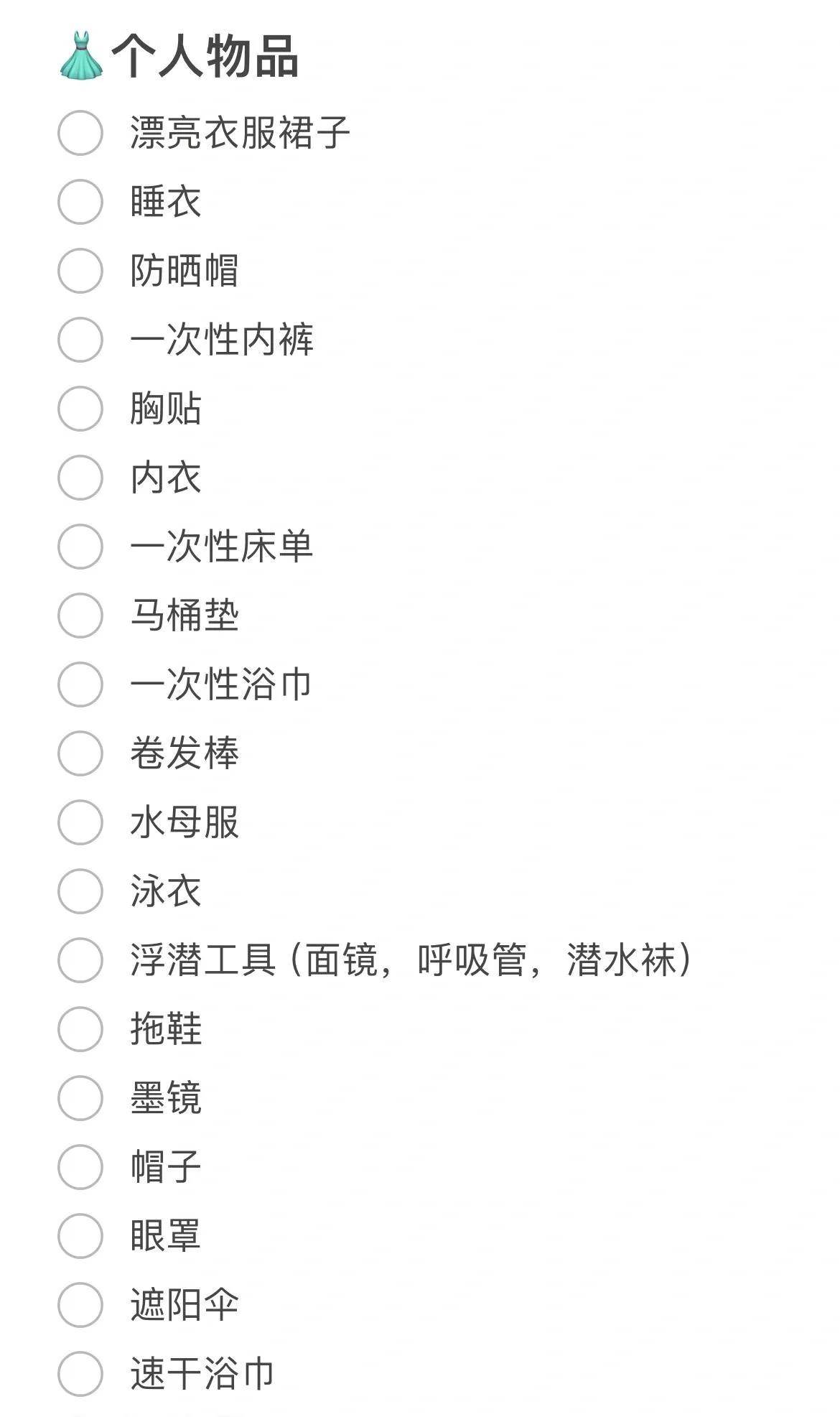Mark 眼罩 as done
The height and width of the screenshot is (1417, 840).
(x=80, y=1236)
